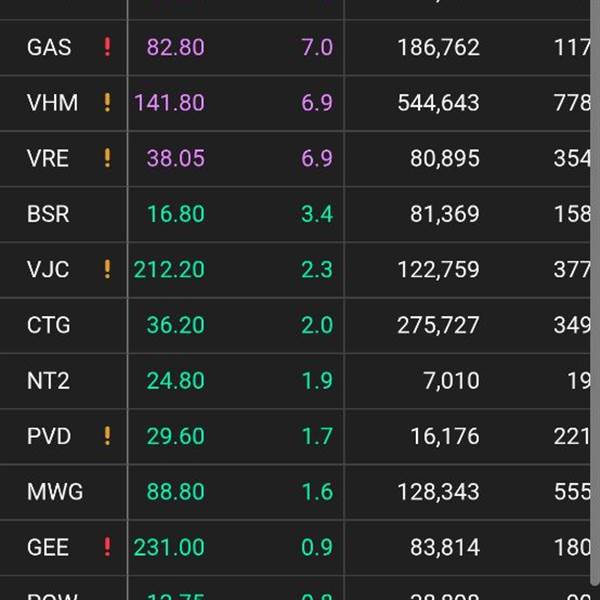Screen dimensions: 600x600
Task: Open the GEE stock row
Action: pyautogui.click(x=49, y=547)
